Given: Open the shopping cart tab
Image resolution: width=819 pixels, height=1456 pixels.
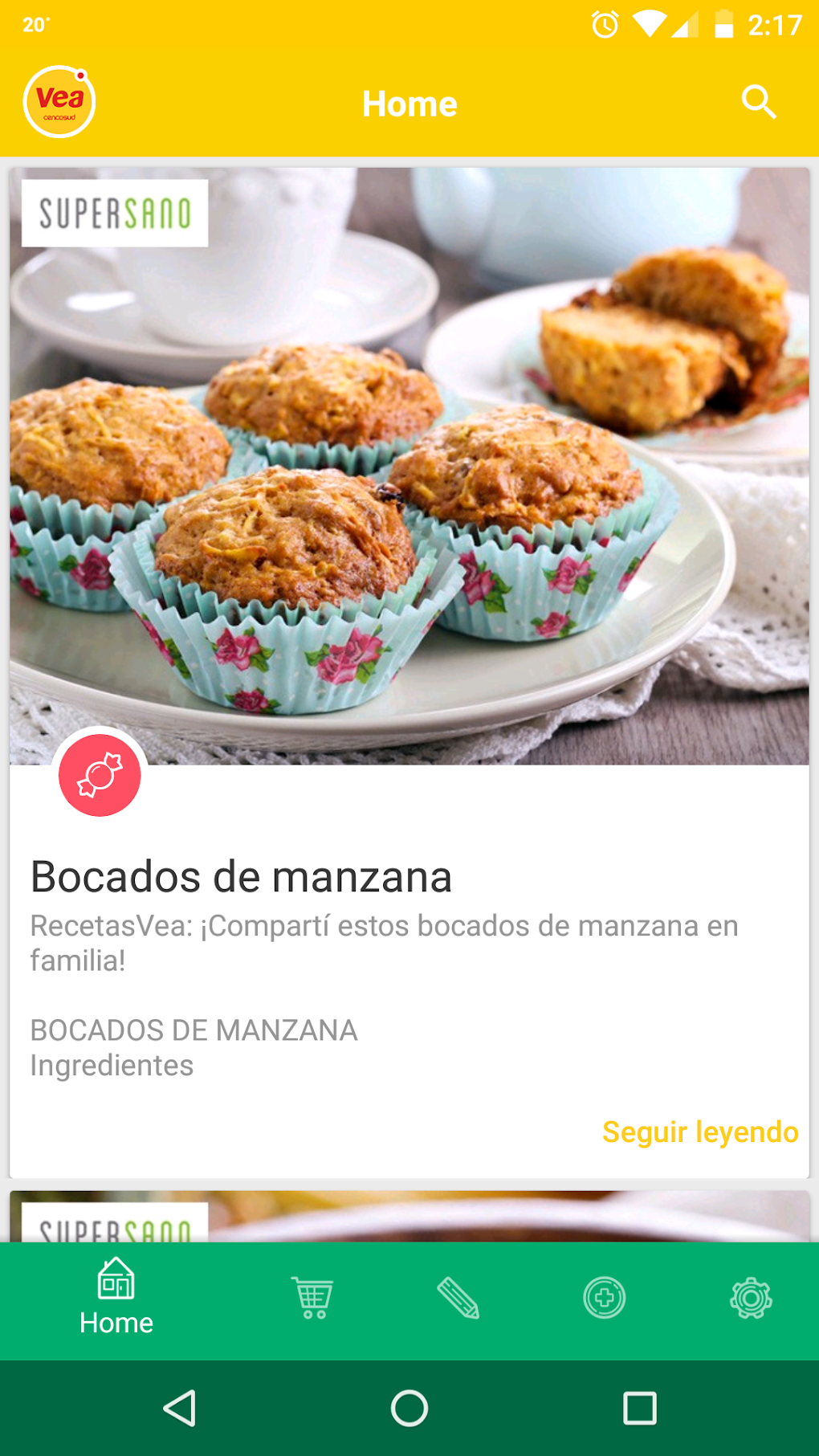Looking at the screenshot, I should tap(312, 1298).
